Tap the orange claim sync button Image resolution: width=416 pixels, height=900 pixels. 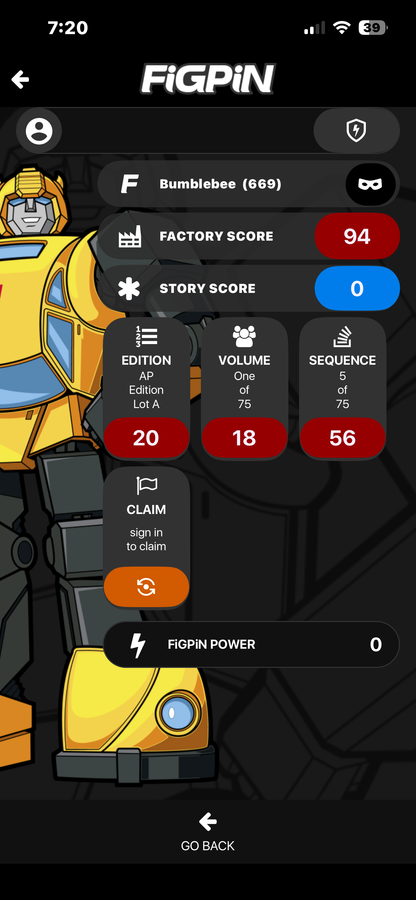coord(146,587)
